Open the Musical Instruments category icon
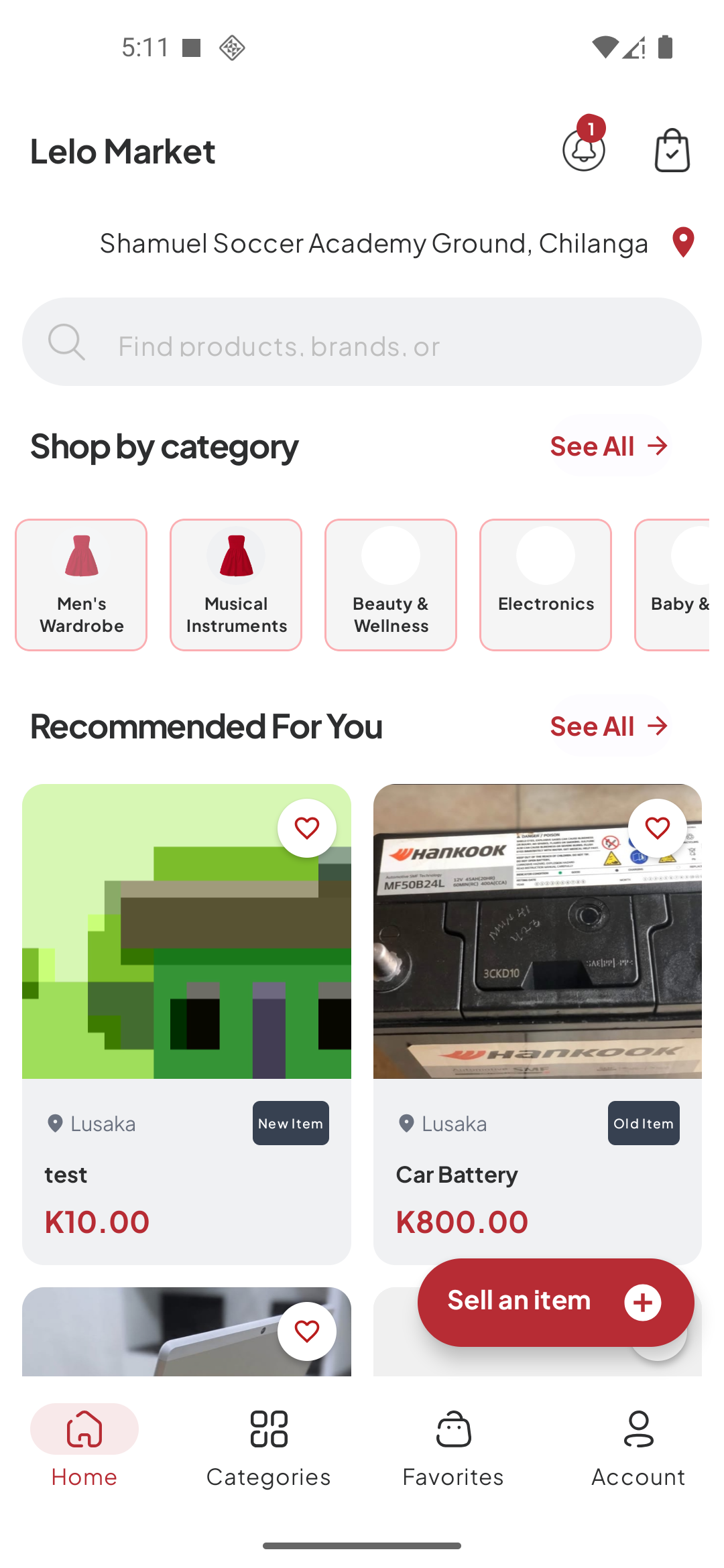Image resolution: width=724 pixels, height=1568 pixels. [x=236, y=555]
